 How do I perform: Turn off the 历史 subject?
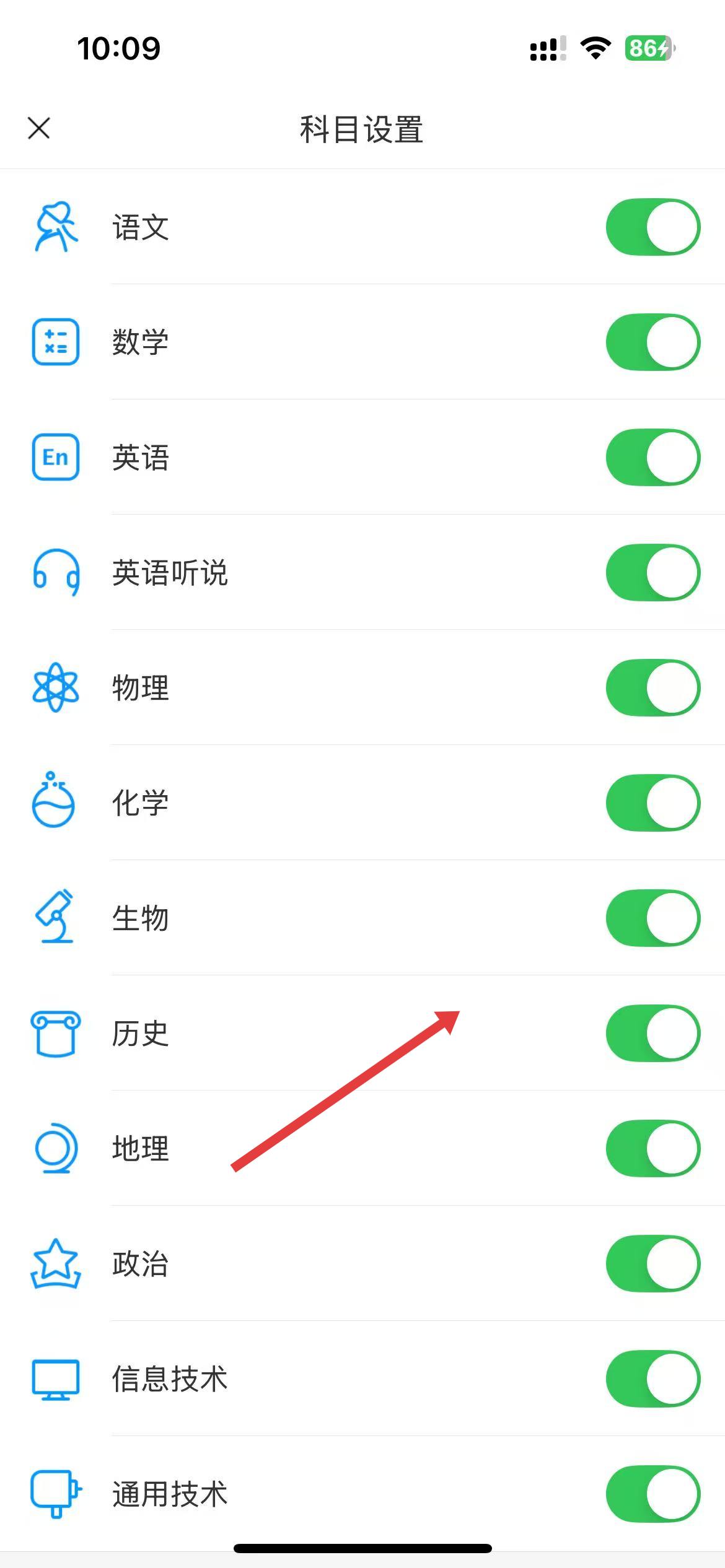click(x=652, y=1034)
